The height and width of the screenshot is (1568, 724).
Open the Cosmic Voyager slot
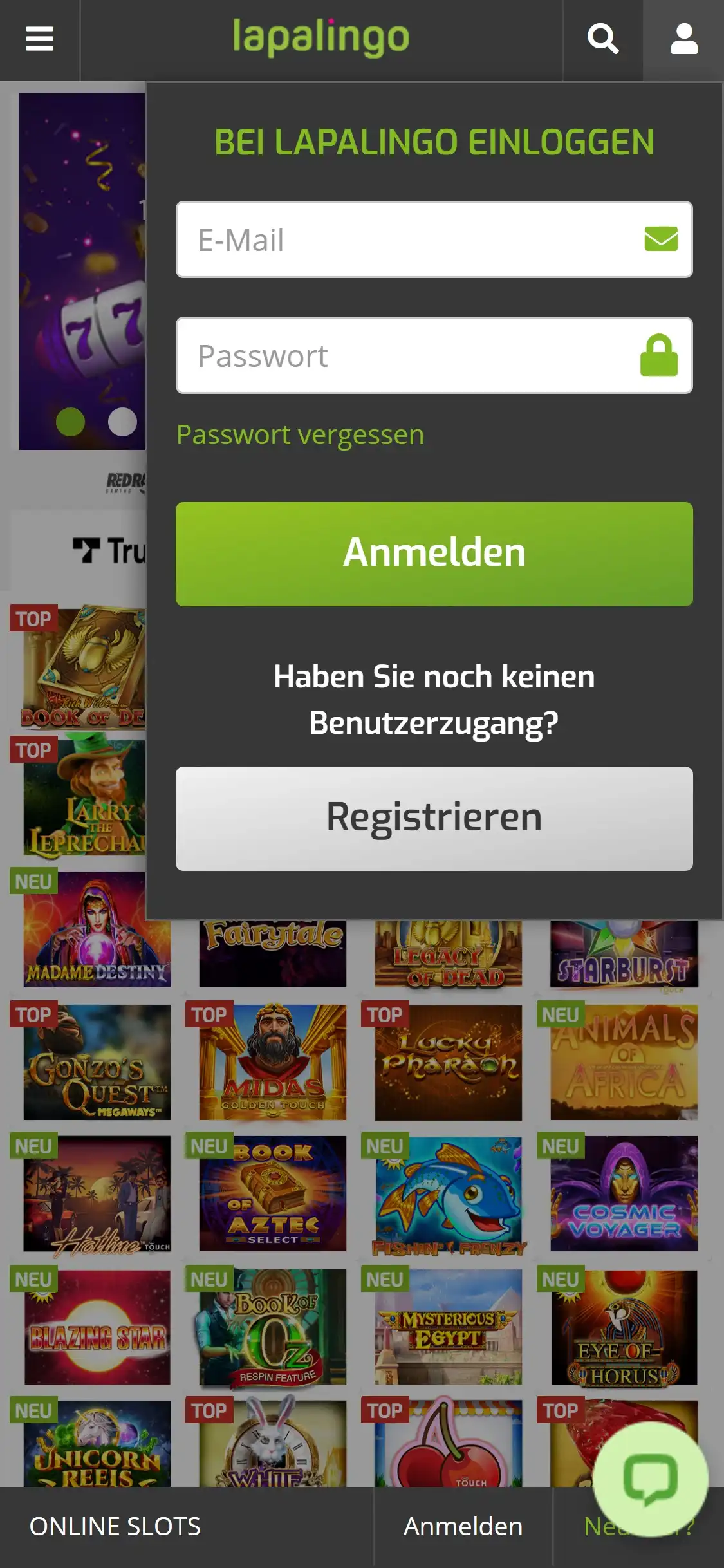[x=624, y=1193]
